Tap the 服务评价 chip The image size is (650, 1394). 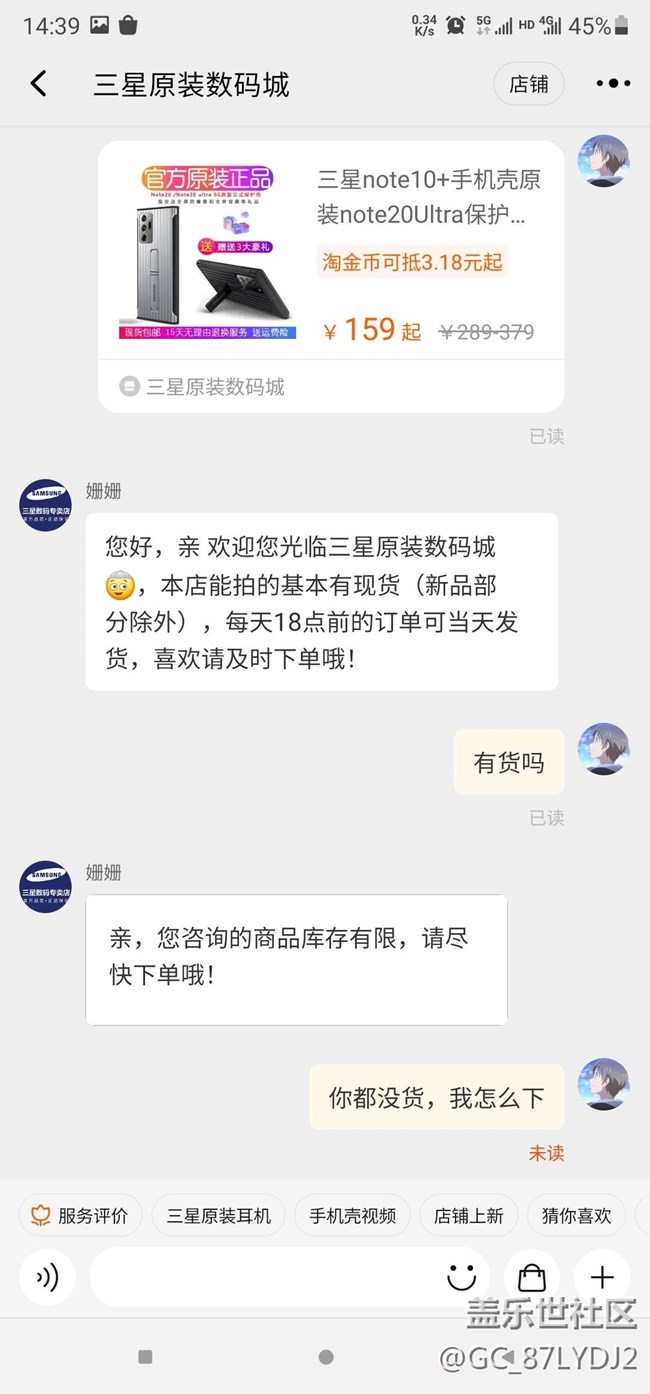point(81,1216)
